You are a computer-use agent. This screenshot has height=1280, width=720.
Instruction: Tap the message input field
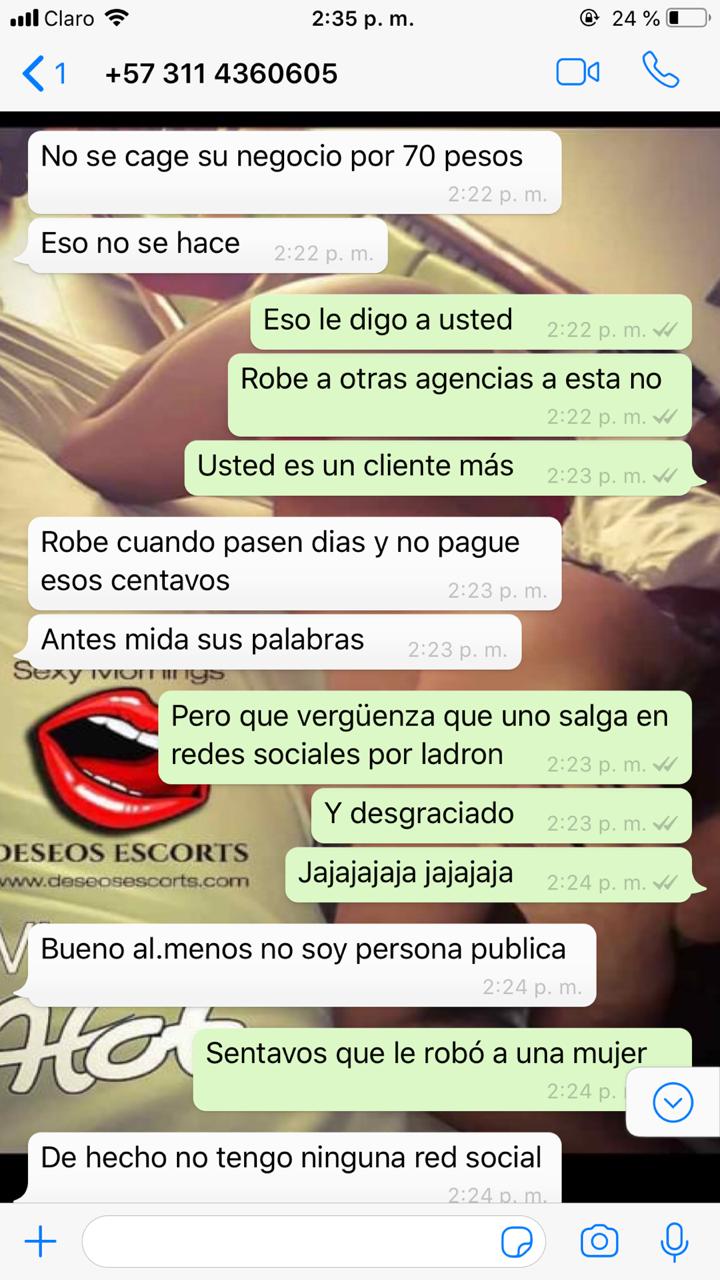(x=290, y=1242)
